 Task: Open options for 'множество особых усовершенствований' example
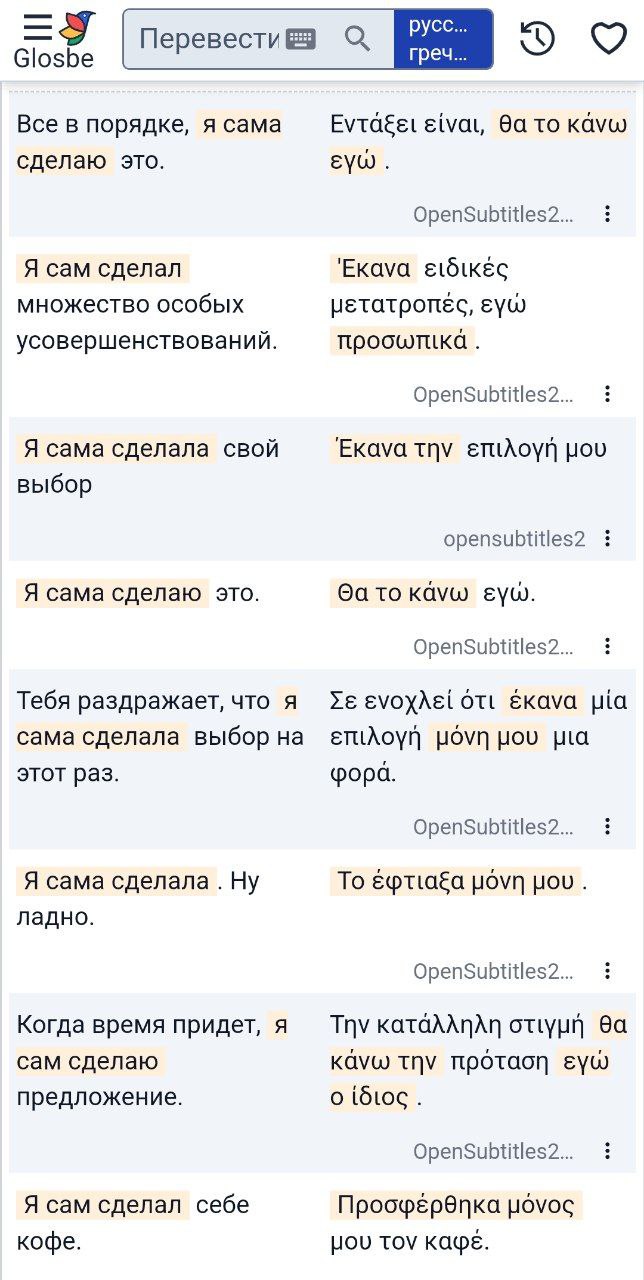tap(607, 394)
